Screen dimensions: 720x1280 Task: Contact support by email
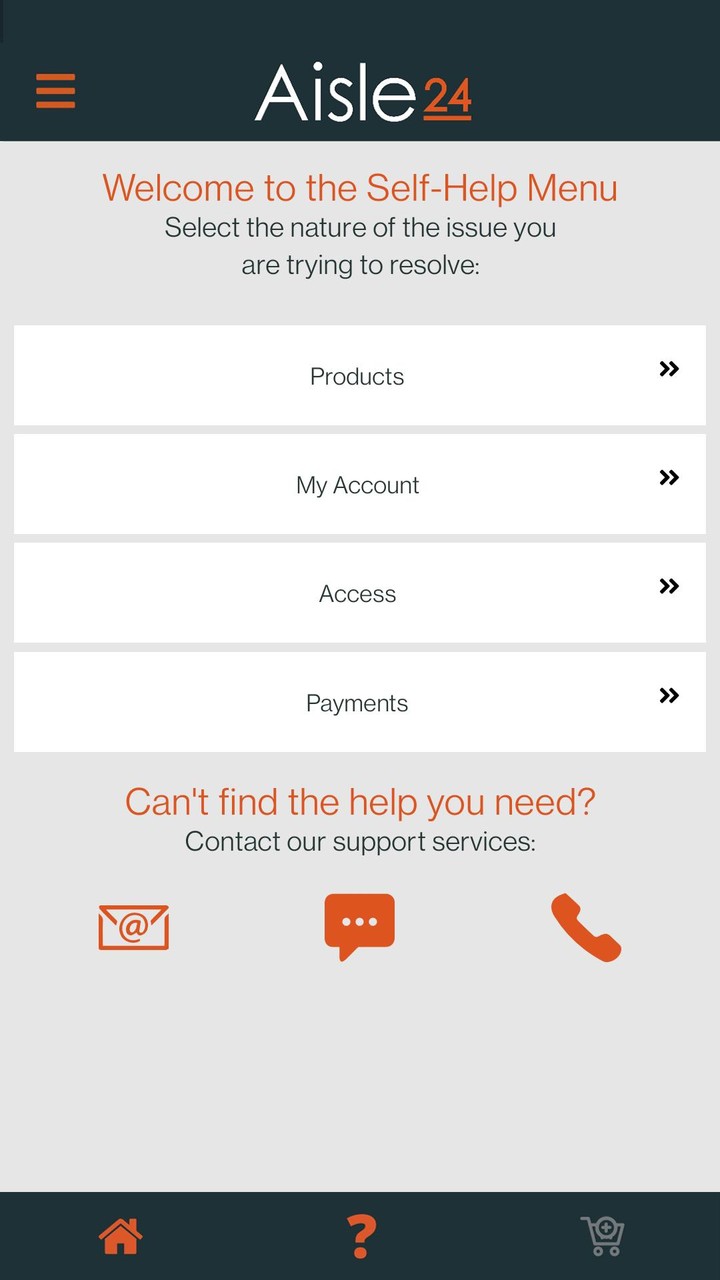133,927
